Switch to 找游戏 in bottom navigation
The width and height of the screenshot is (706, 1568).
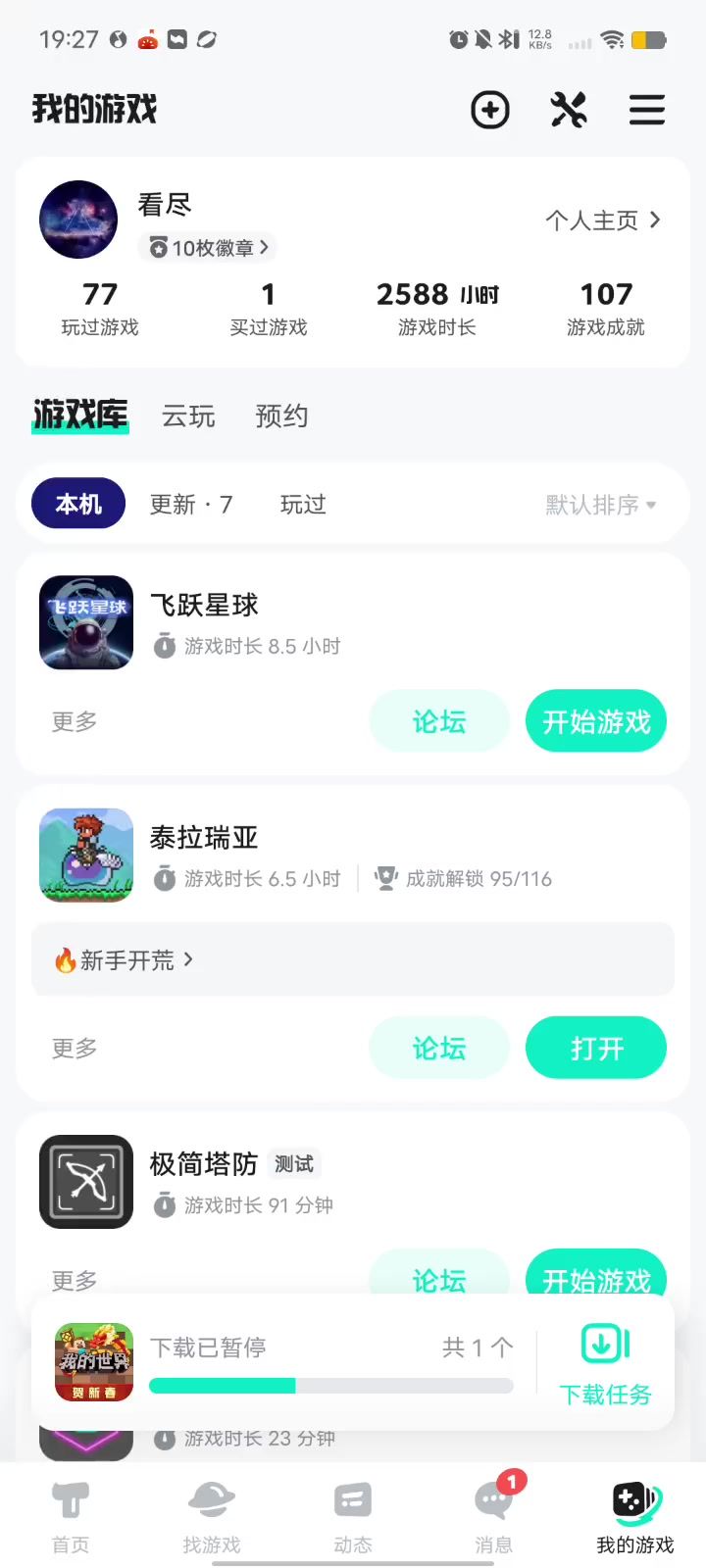[212, 1517]
